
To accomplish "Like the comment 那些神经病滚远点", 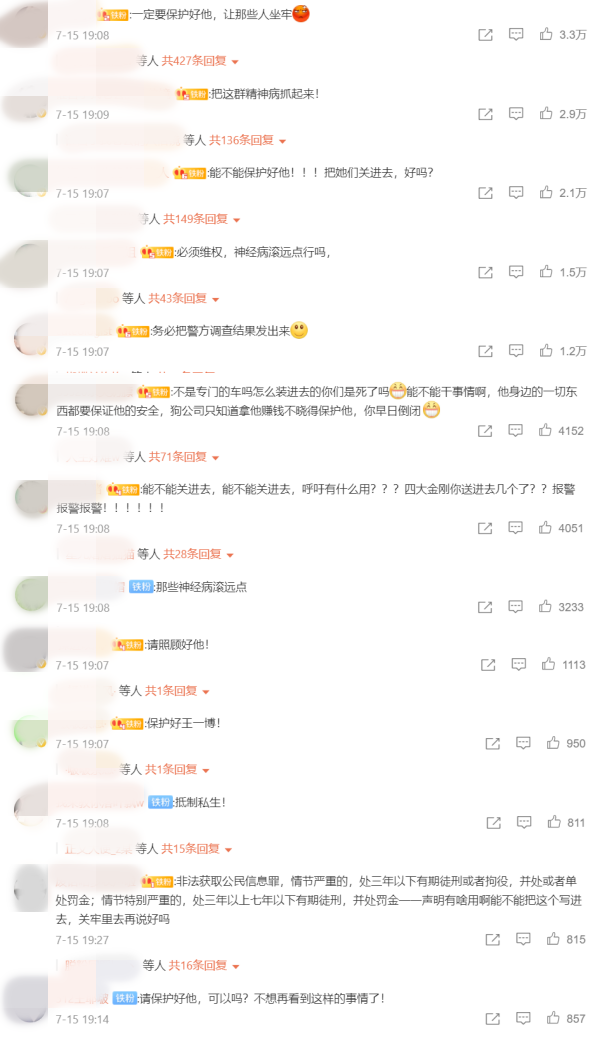I will pyautogui.click(x=546, y=607).
